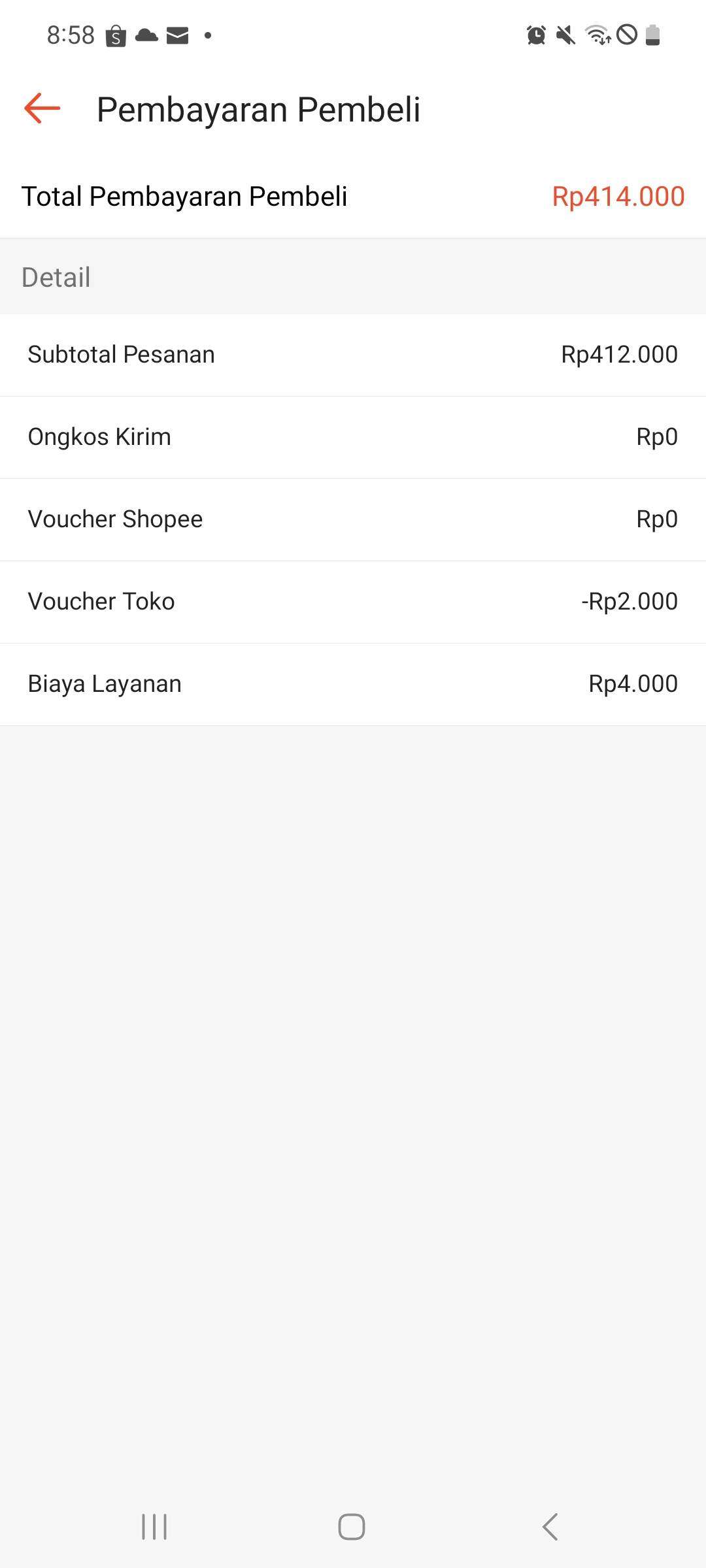Go back from Pembayaran Pembeli
The width and height of the screenshot is (706, 1568).
click(42, 108)
